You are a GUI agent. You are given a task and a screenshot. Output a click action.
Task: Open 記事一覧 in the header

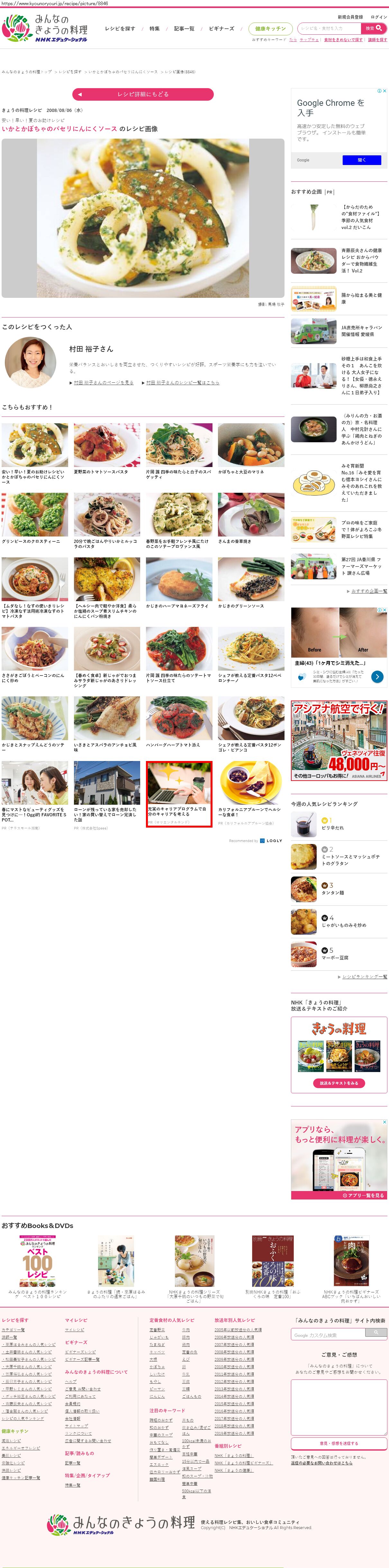pos(184,29)
